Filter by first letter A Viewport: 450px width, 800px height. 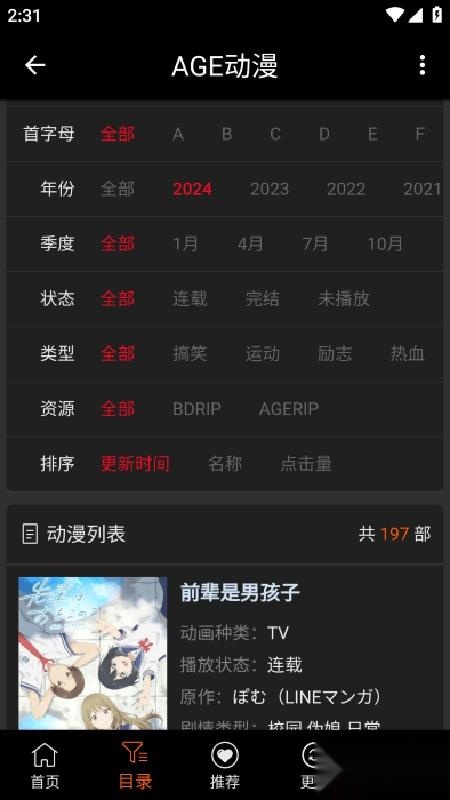(178, 134)
